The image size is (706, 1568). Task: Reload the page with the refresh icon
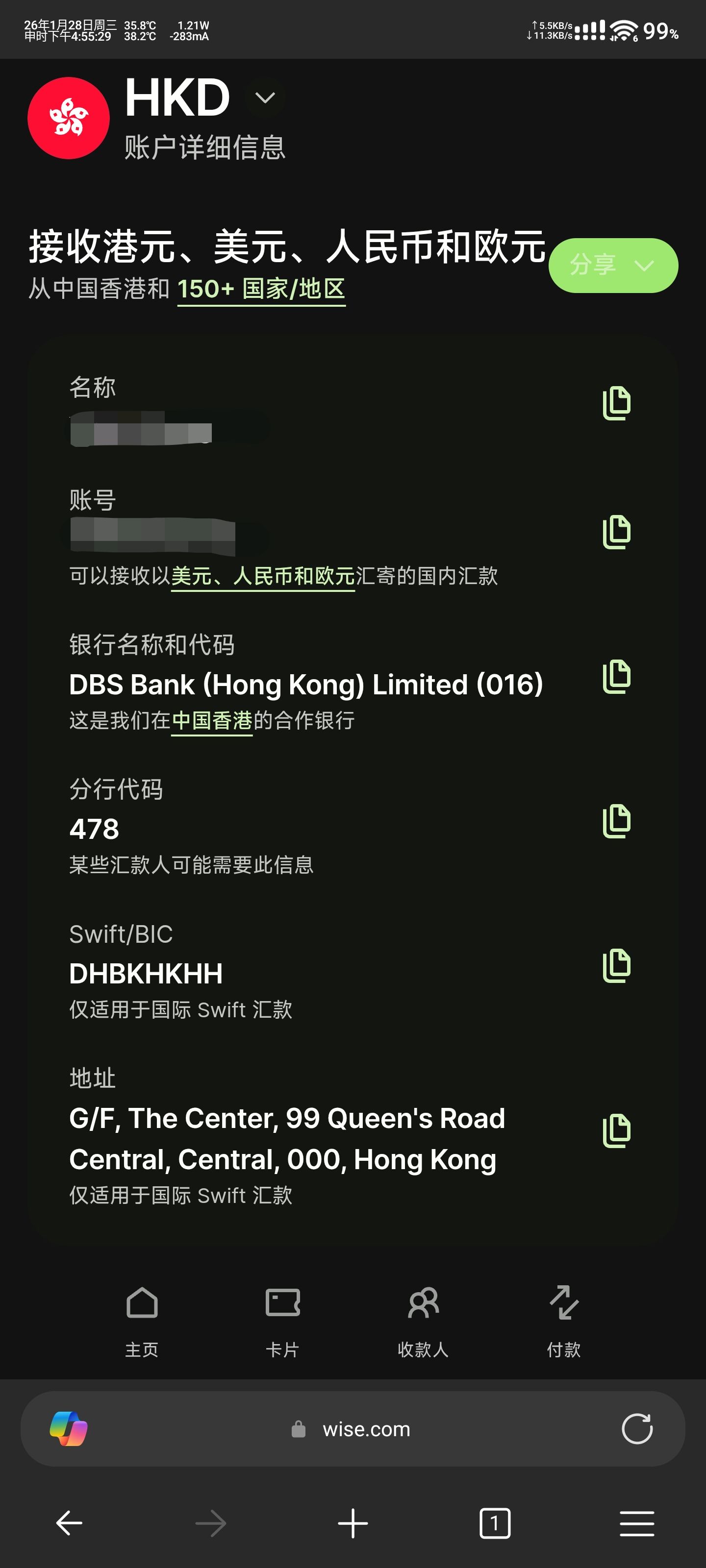tap(636, 1429)
